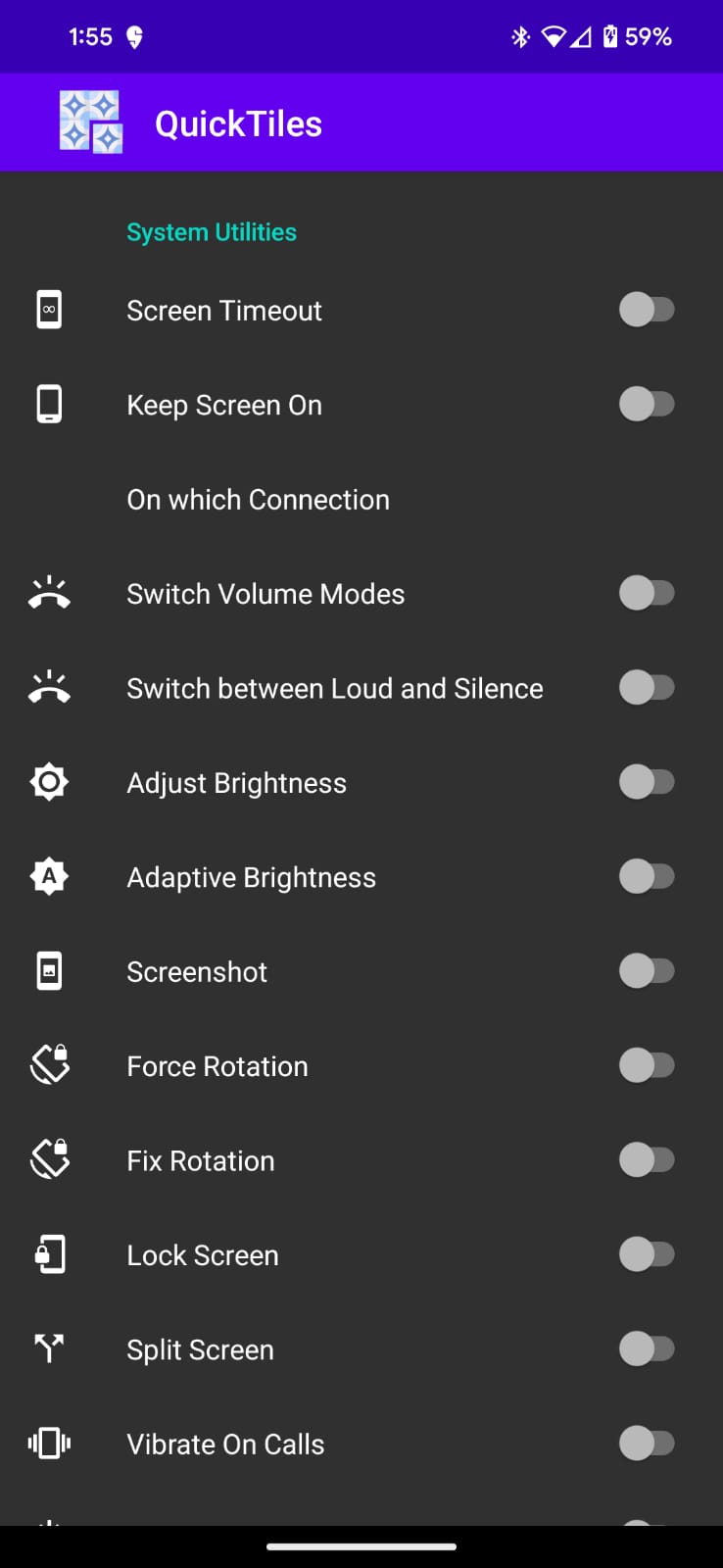Click the Keep Screen On phone icon
Viewport: 723px width, 1568px height.
point(49,404)
